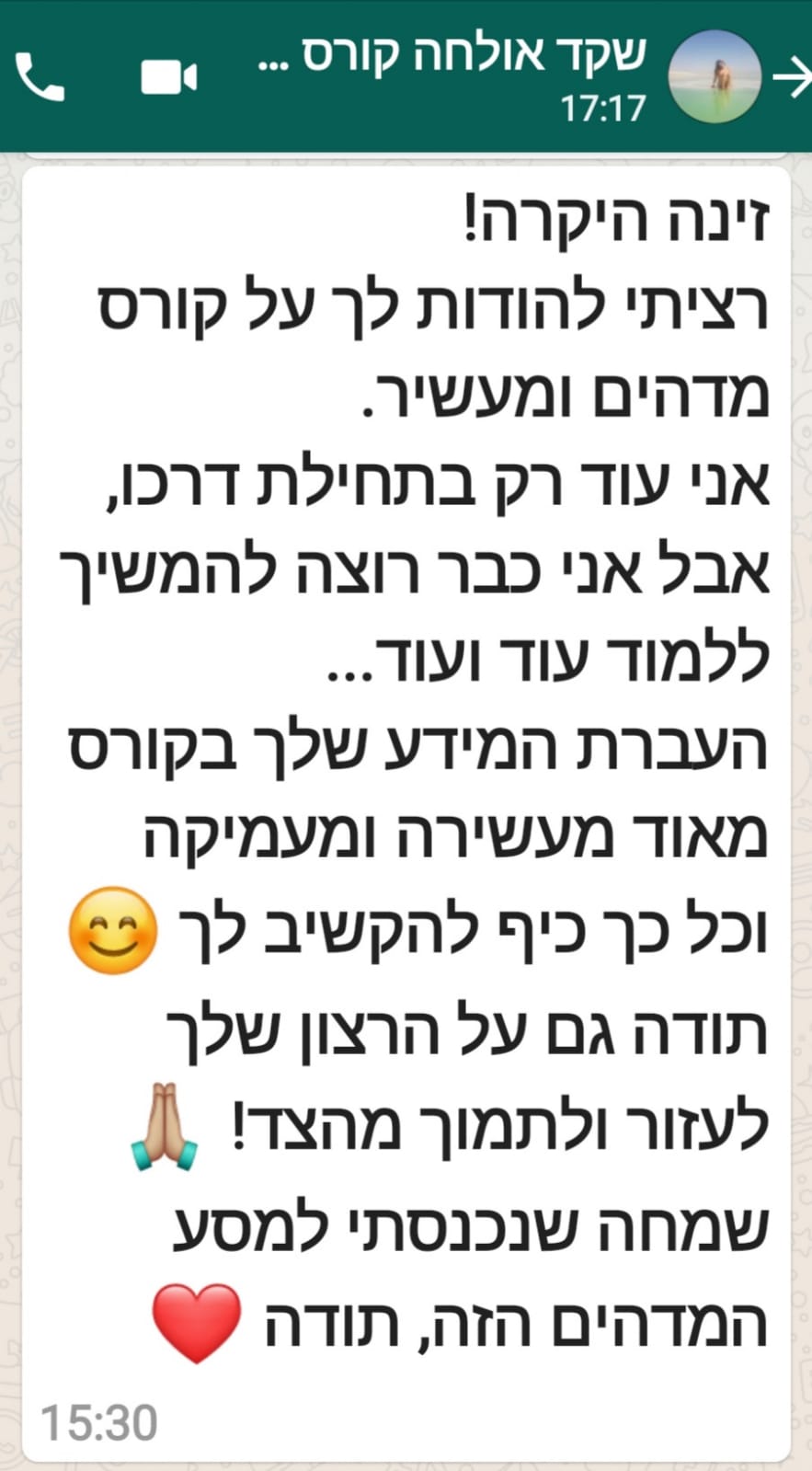Go back using the header arrow
812x1471 pixels.
pyautogui.click(x=790, y=77)
